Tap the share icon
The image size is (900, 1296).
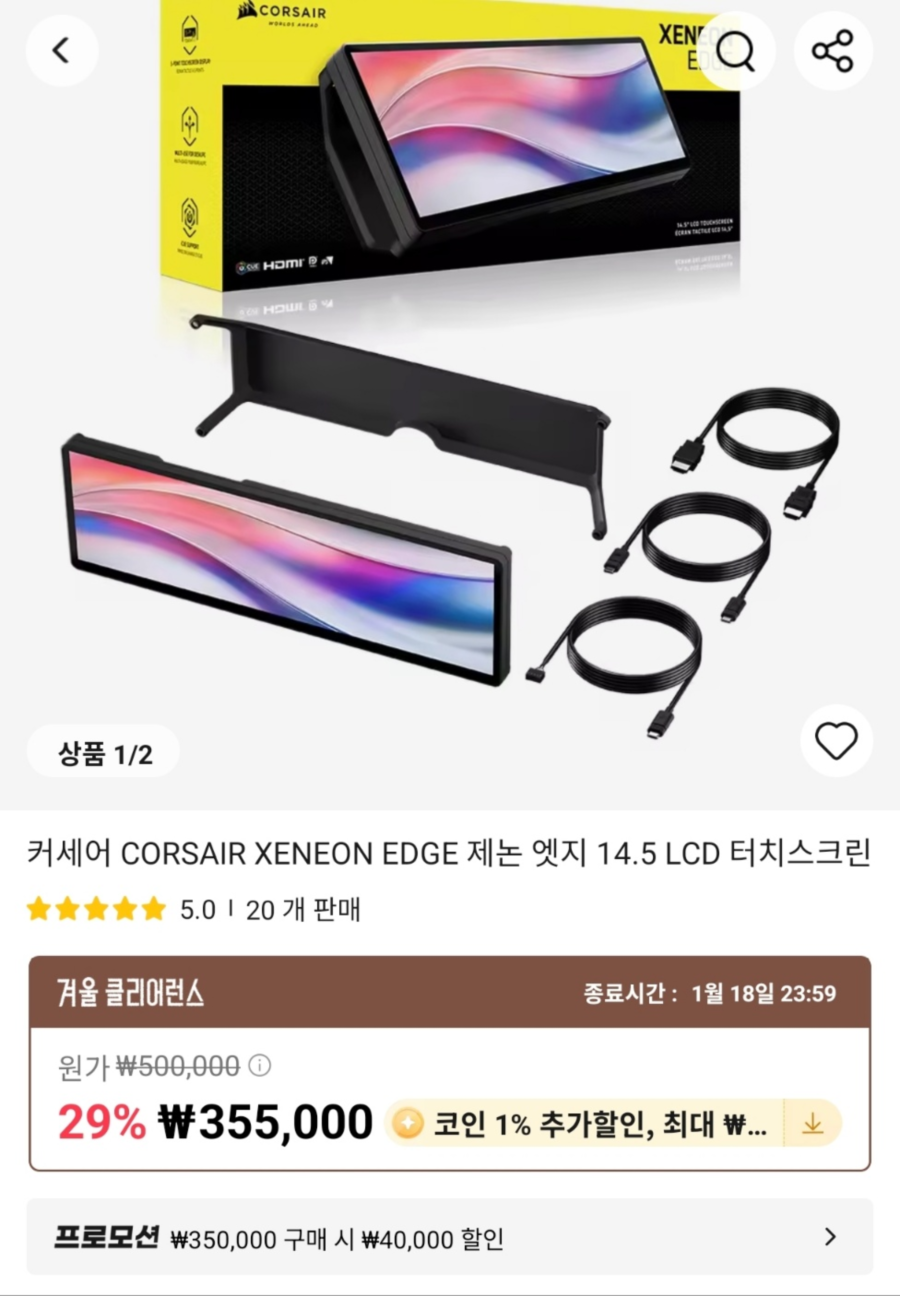point(833,50)
